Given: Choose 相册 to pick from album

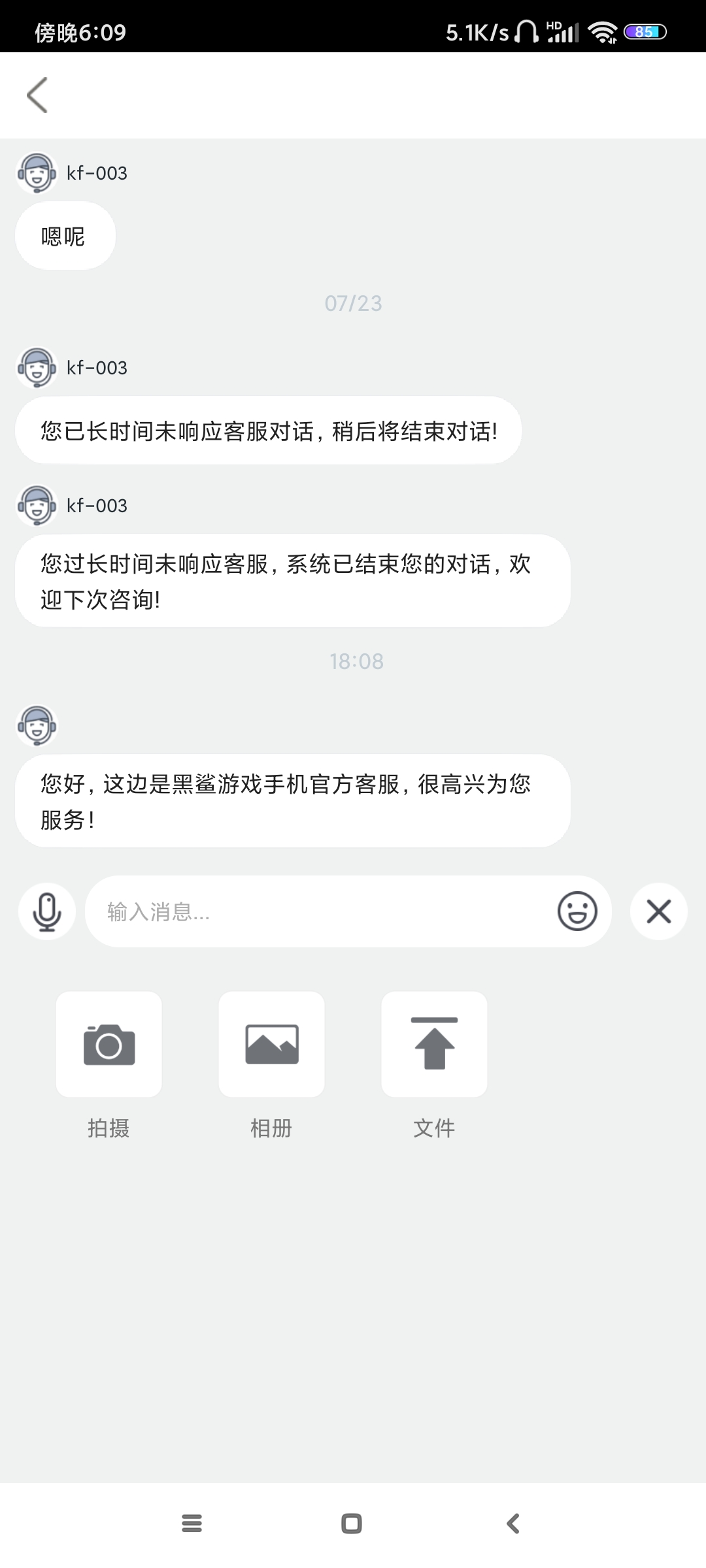Looking at the screenshot, I should (271, 1044).
